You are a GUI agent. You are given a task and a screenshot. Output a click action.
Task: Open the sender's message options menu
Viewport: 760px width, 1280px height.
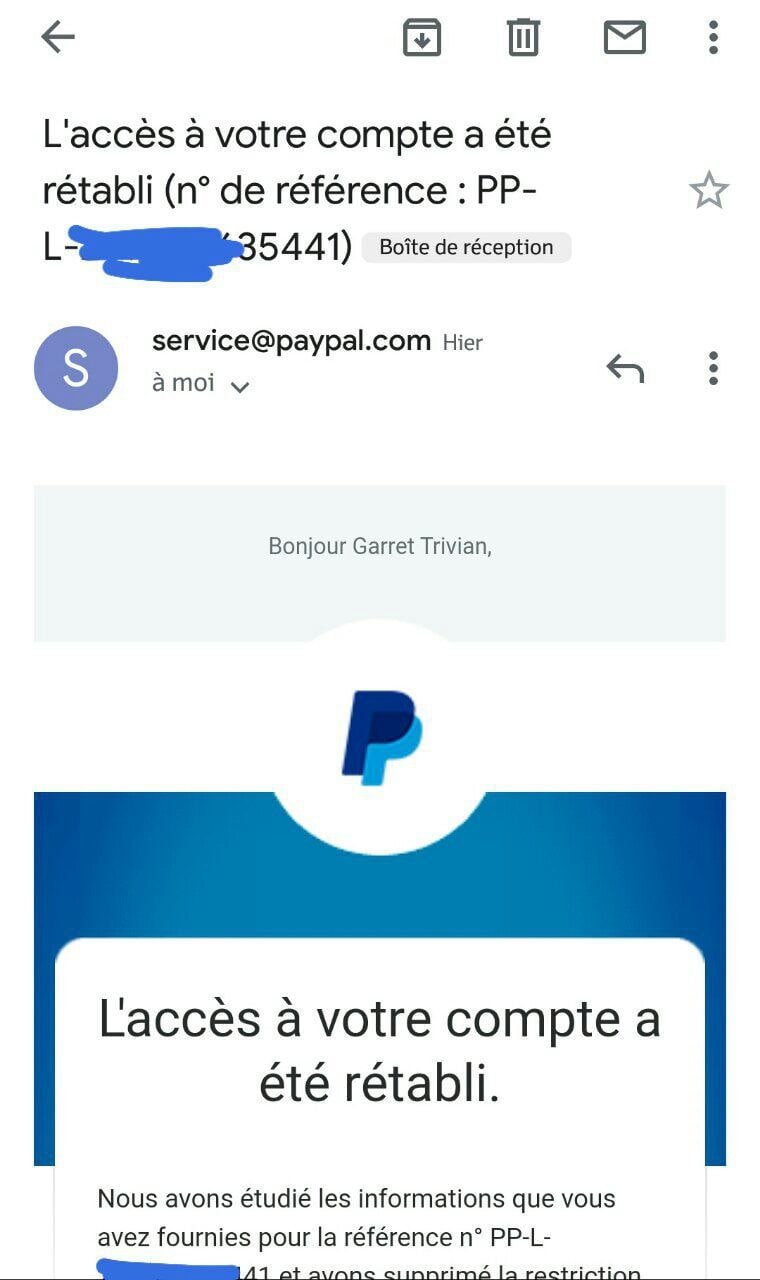(x=713, y=368)
